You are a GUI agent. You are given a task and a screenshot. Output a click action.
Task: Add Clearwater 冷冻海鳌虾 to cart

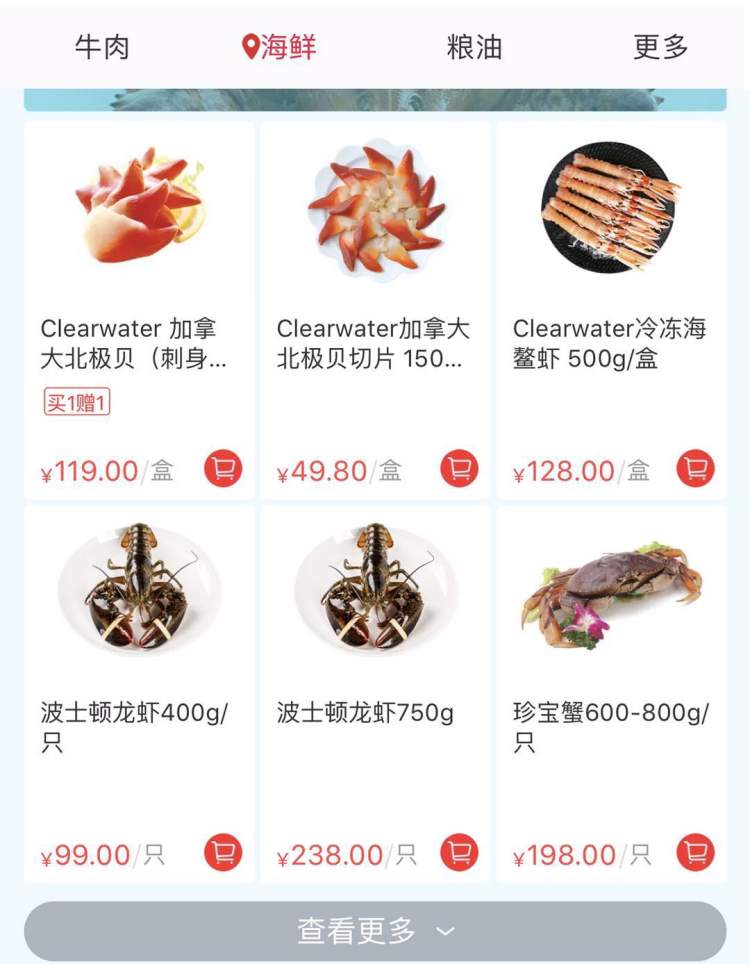tap(695, 468)
